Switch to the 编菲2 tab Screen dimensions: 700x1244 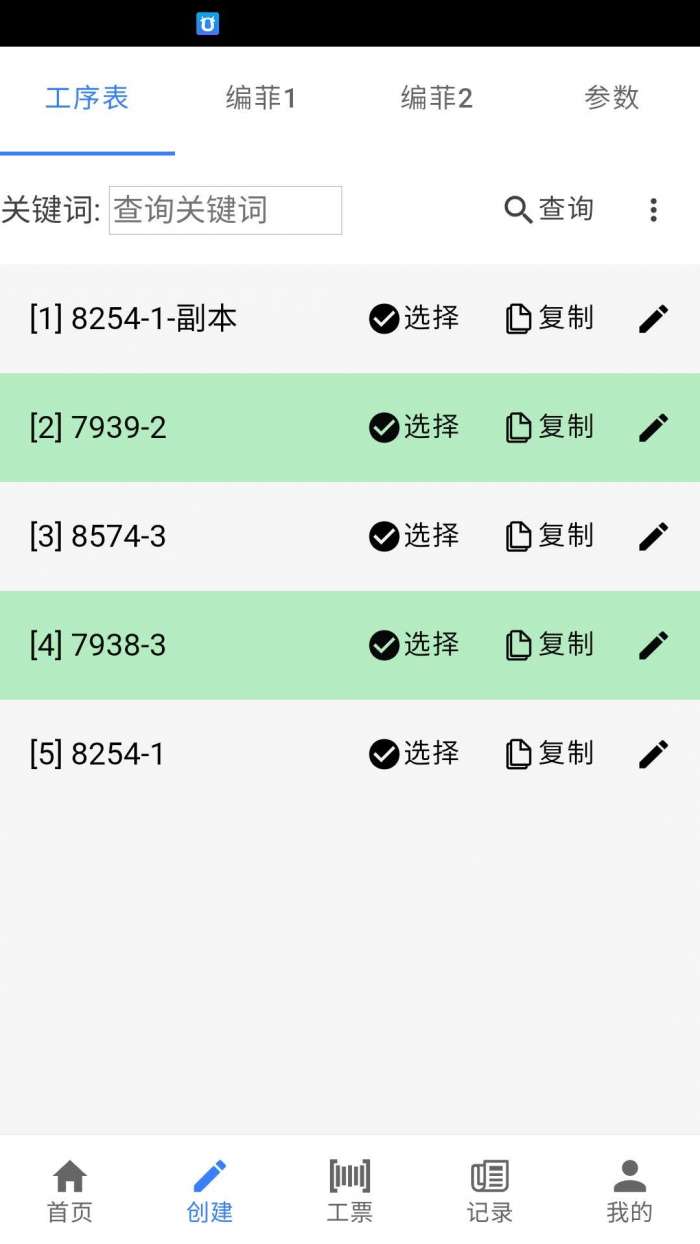pos(436,98)
